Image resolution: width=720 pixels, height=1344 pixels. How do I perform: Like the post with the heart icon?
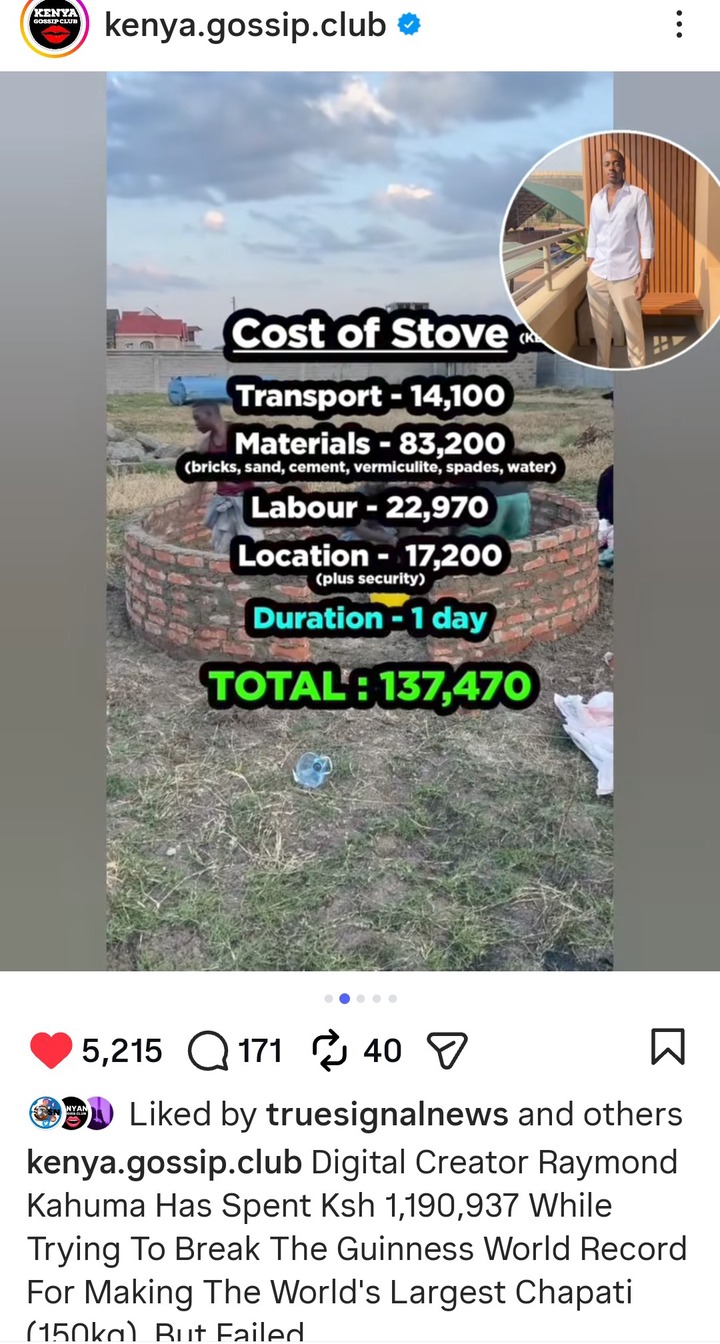(x=51, y=1050)
